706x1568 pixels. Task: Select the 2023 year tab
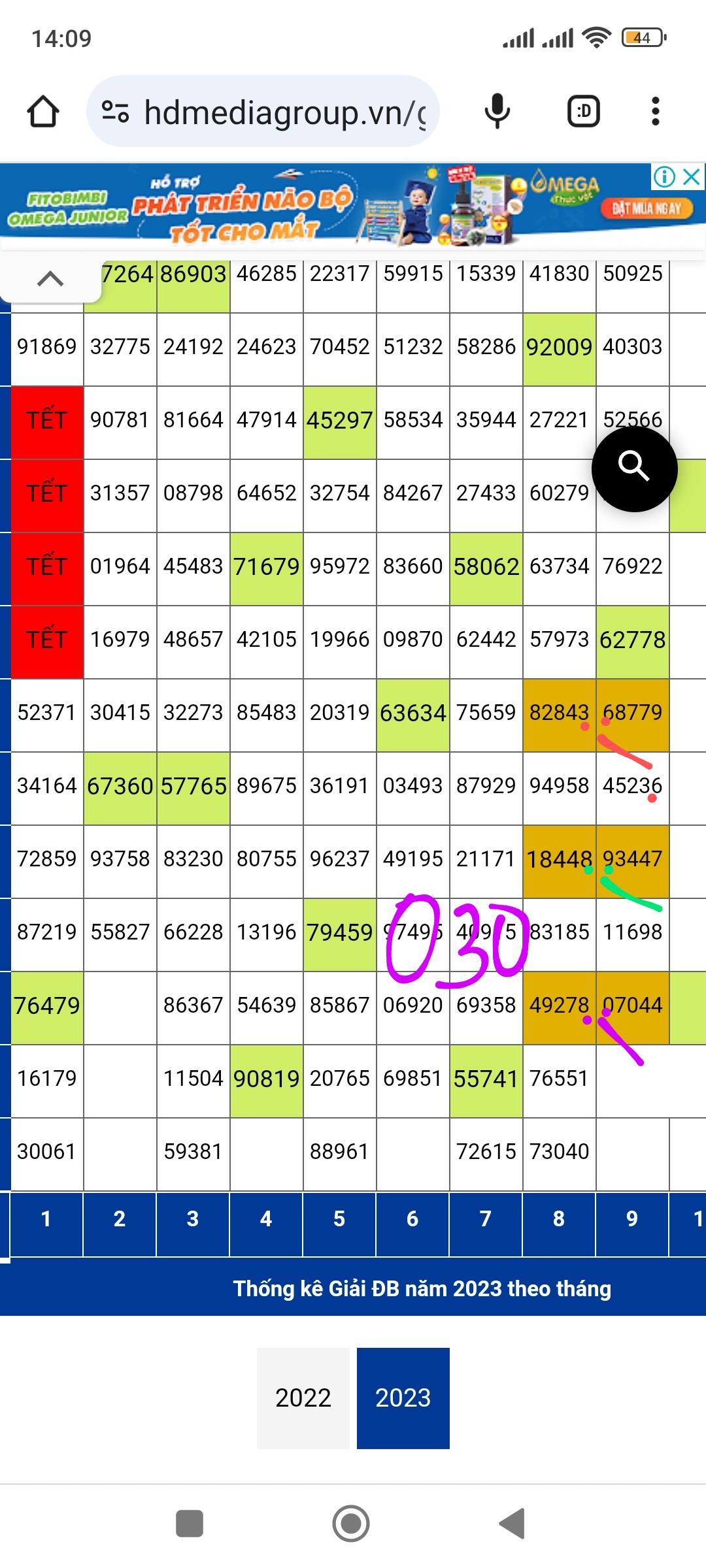pyautogui.click(x=403, y=1398)
